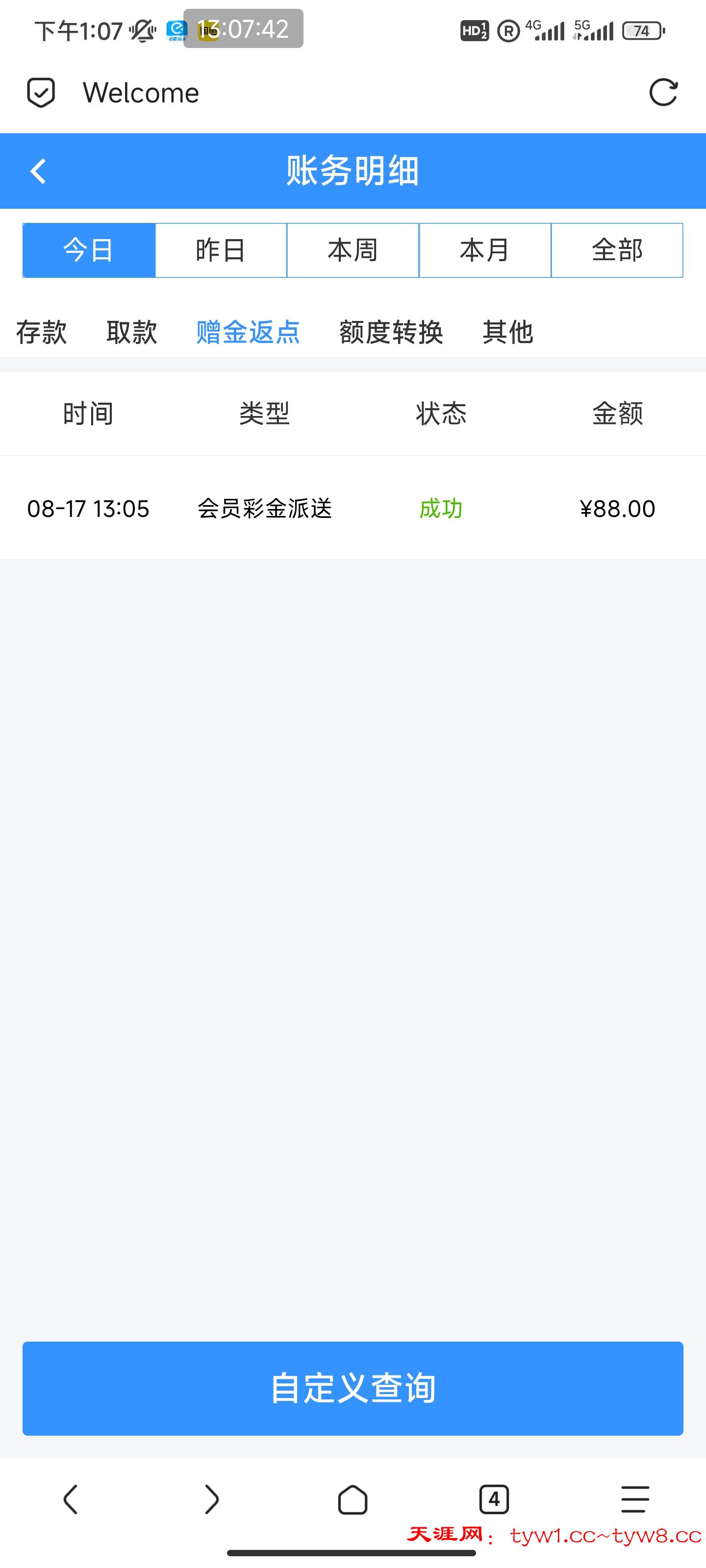Show records for 本周
Screen dimensions: 706x1568
point(353,250)
